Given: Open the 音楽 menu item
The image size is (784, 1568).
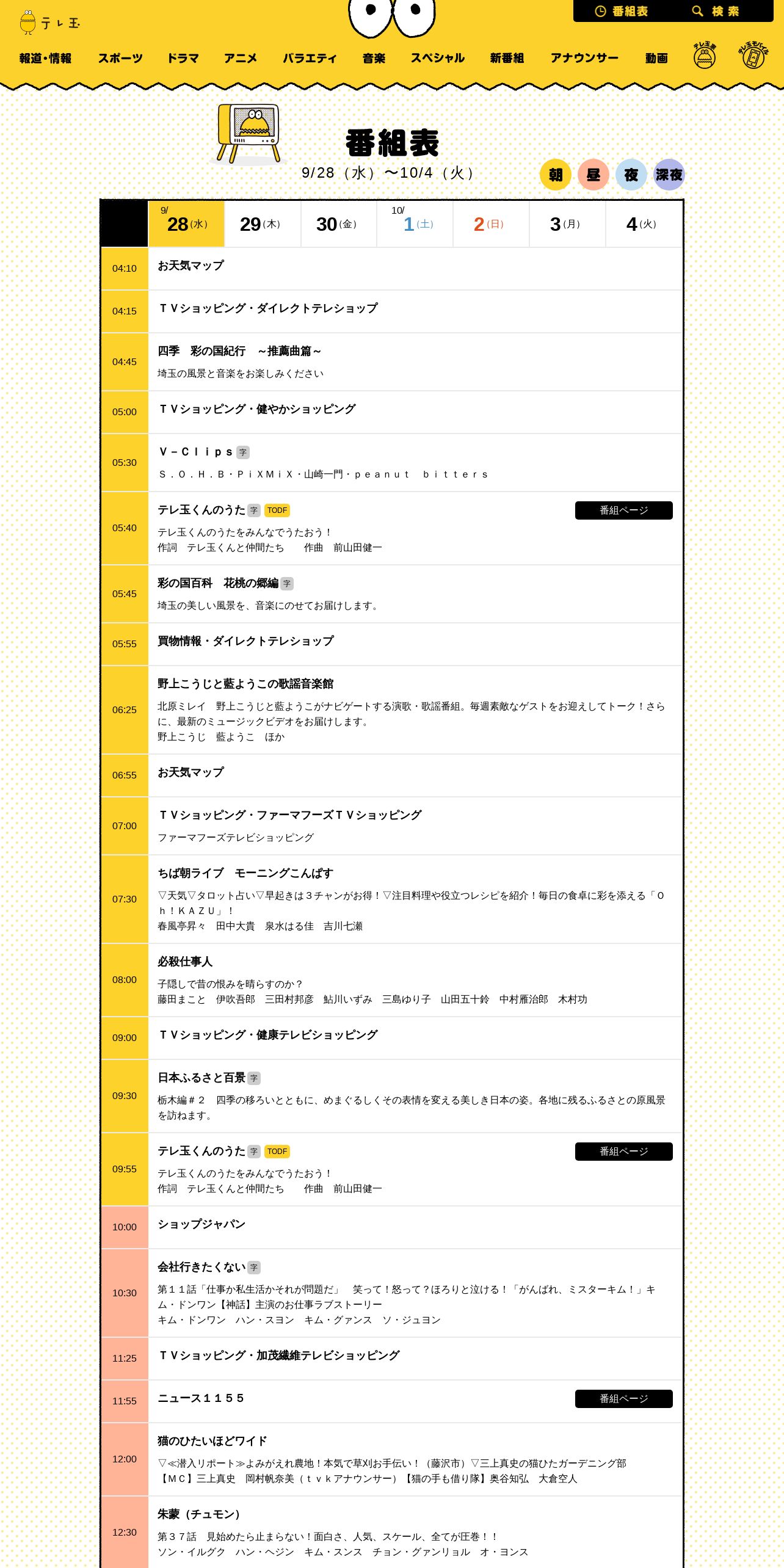Looking at the screenshot, I should click(374, 58).
